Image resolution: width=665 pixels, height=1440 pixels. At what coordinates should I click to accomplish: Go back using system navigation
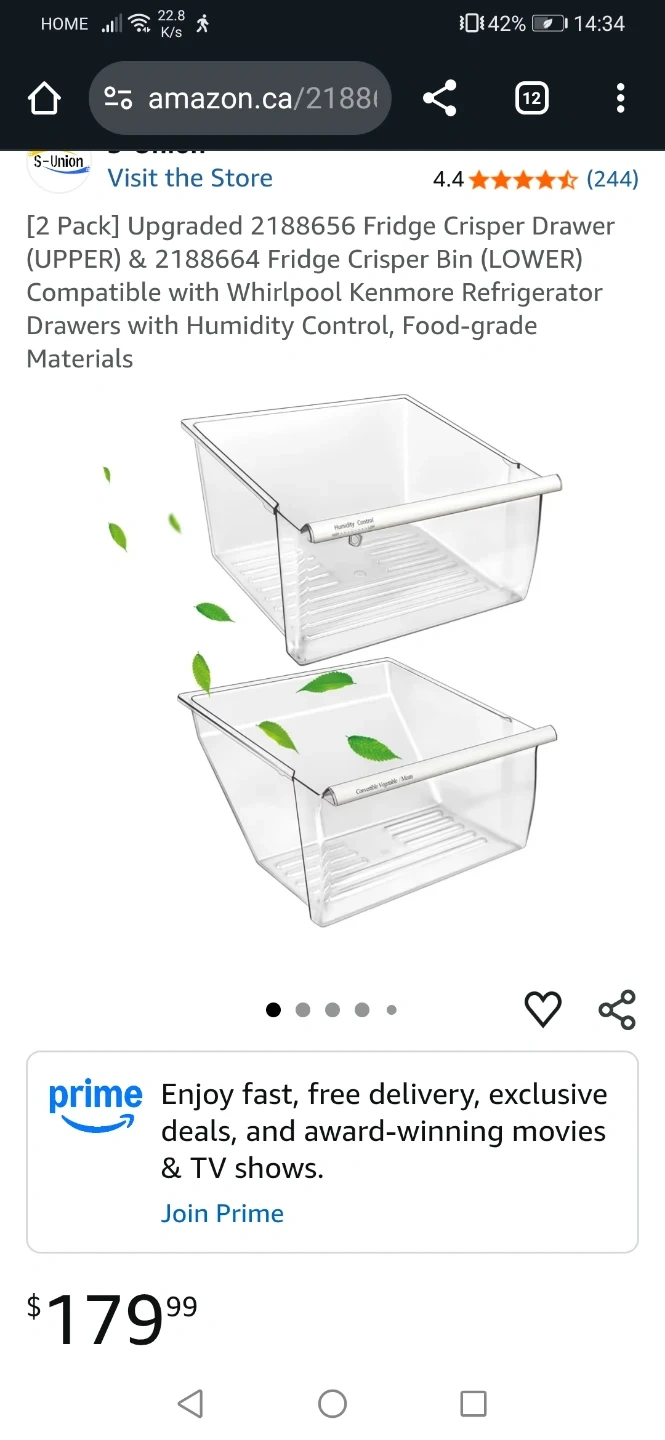pyautogui.click(x=190, y=1403)
